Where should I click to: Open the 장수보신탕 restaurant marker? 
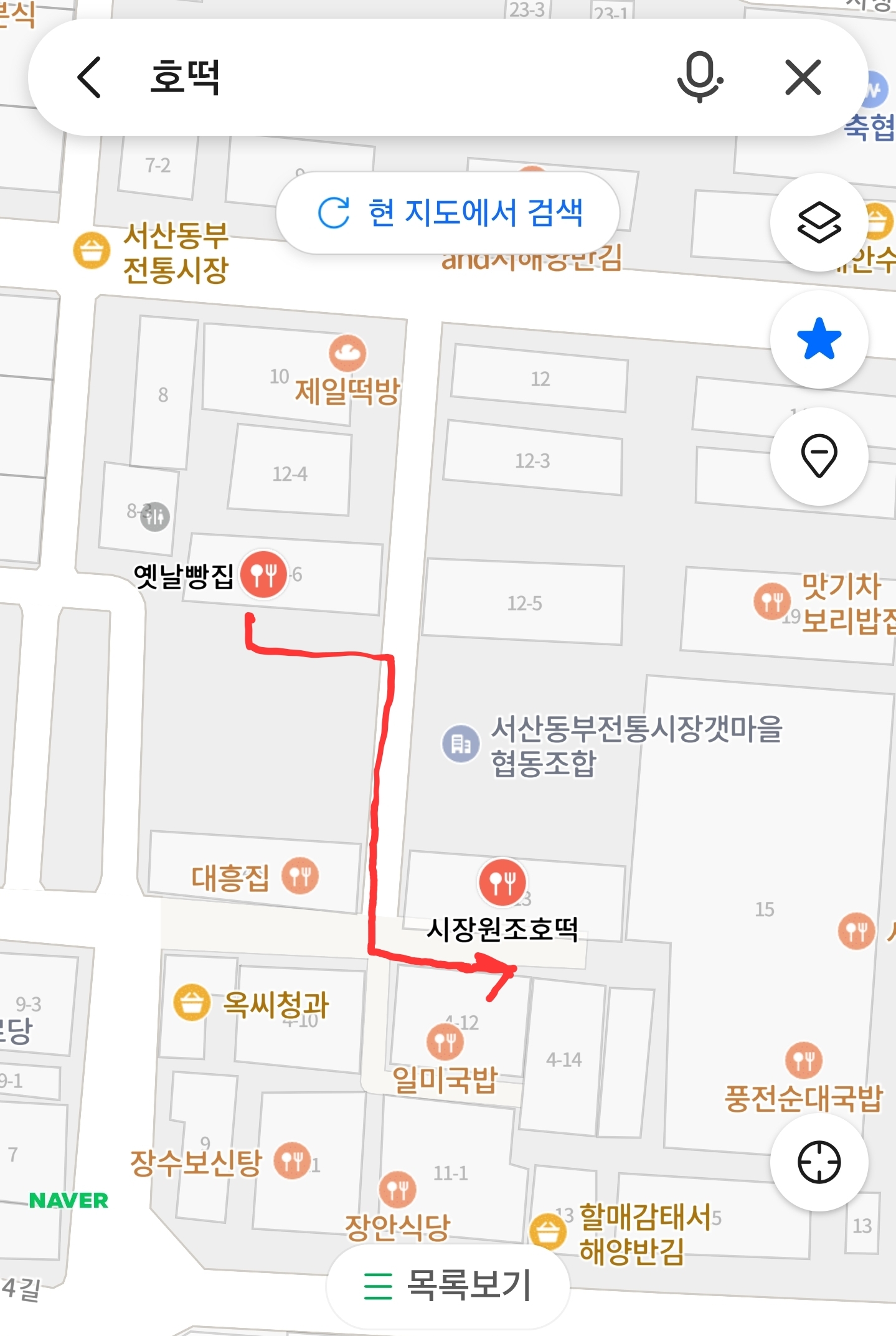click(x=292, y=1160)
